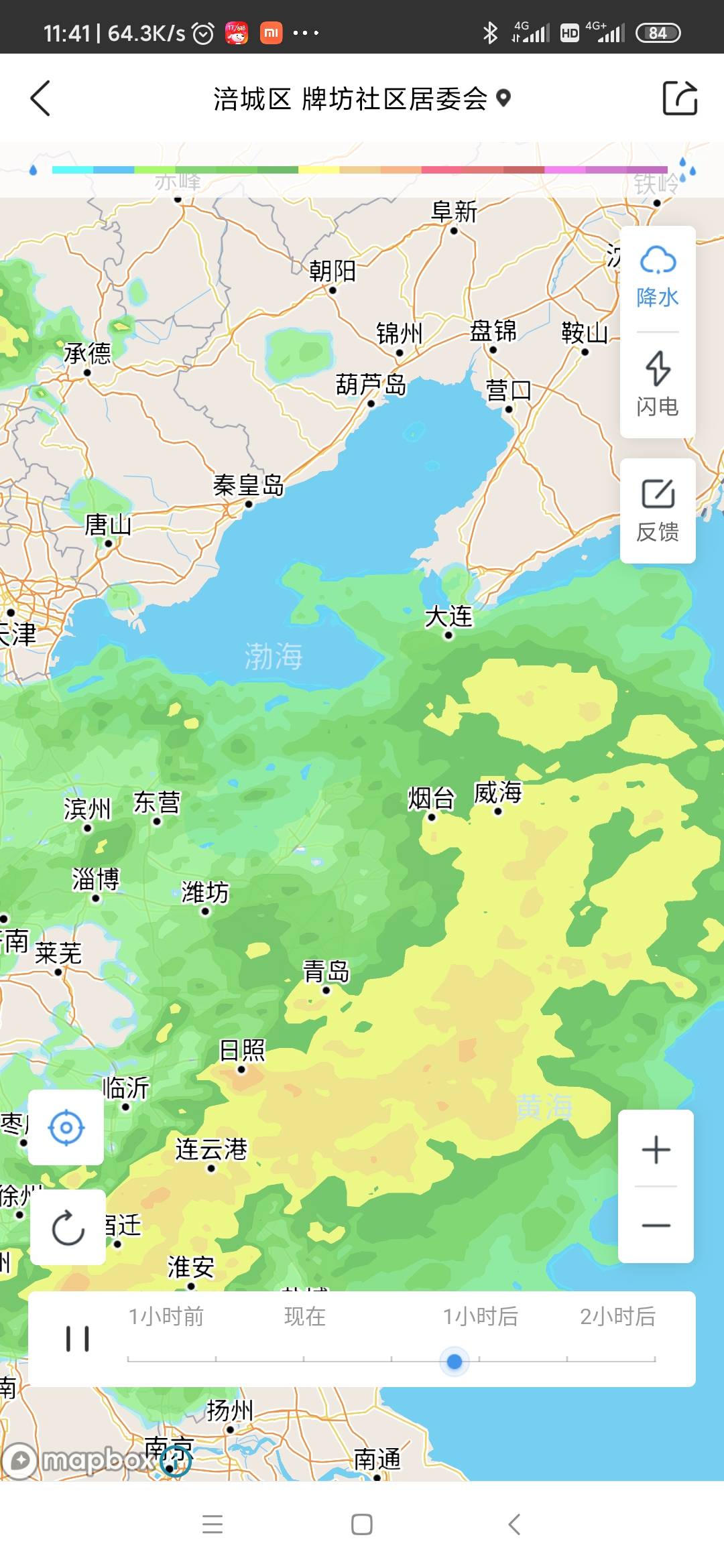Pause the radar animation playback
Screen dimensions: 724x1568
click(x=77, y=1339)
